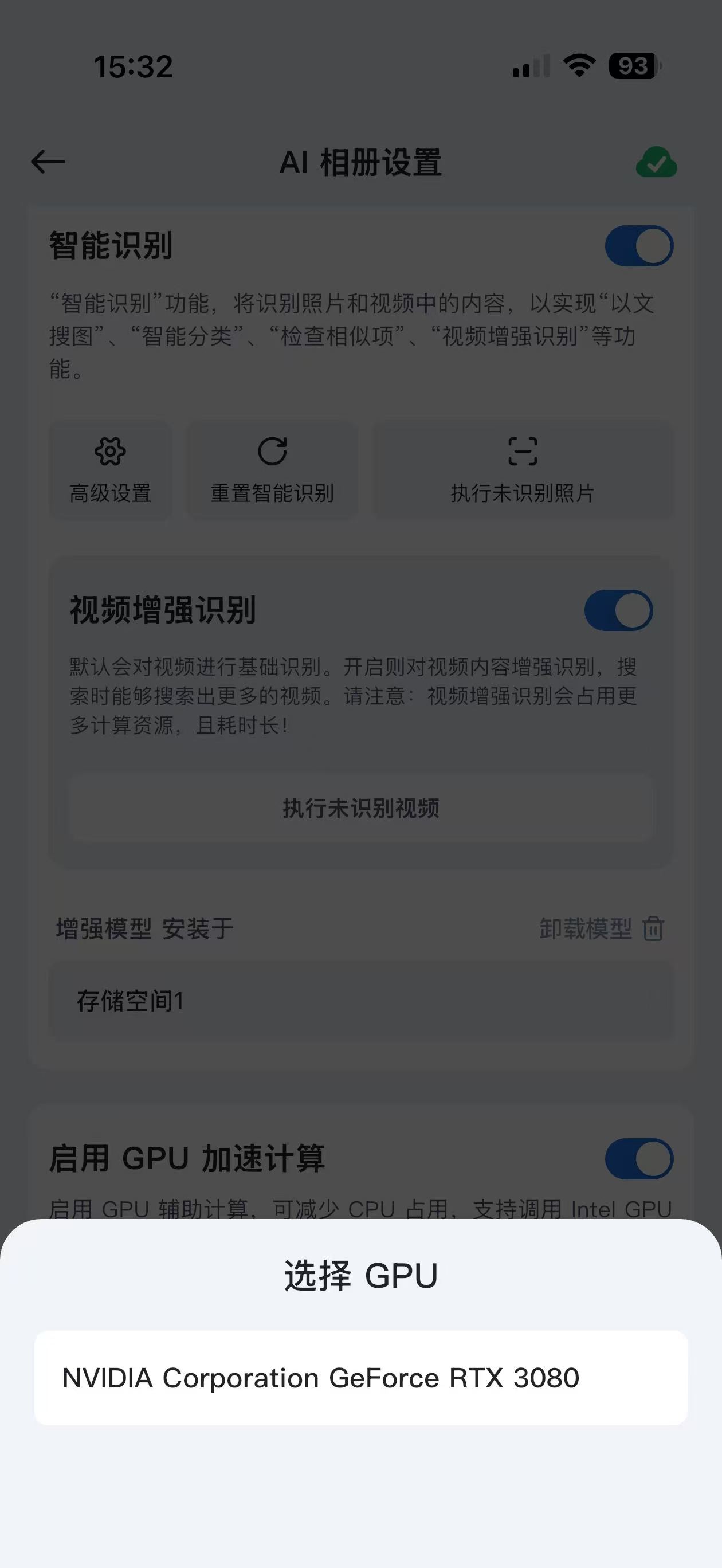The width and height of the screenshot is (722, 1568).
Task: Run 执行未识别照片
Action: click(523, 469)
